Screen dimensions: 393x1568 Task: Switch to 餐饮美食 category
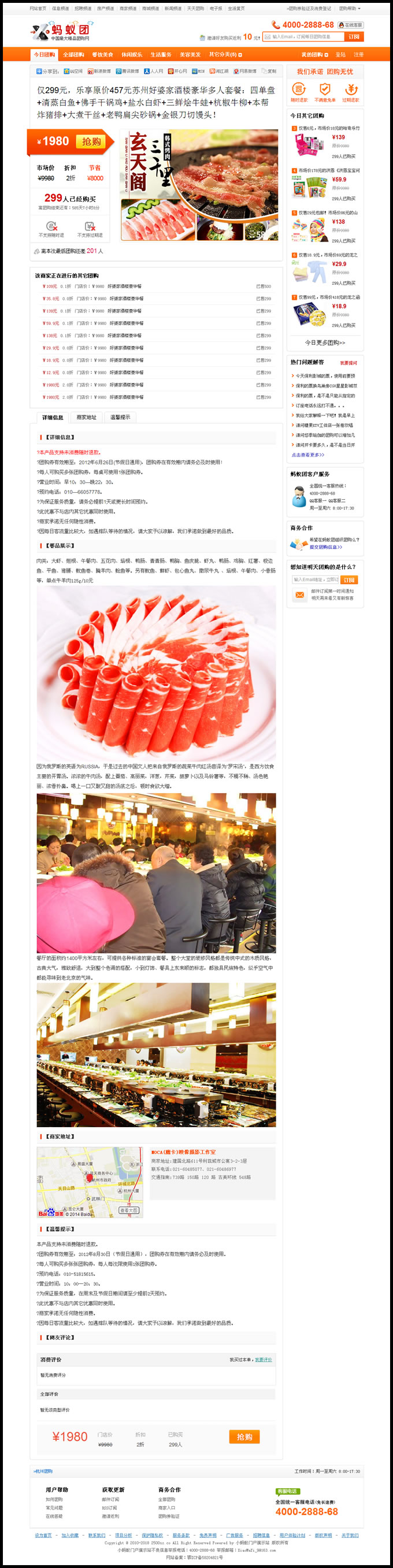pyautogui.click(x=102, y=55)
